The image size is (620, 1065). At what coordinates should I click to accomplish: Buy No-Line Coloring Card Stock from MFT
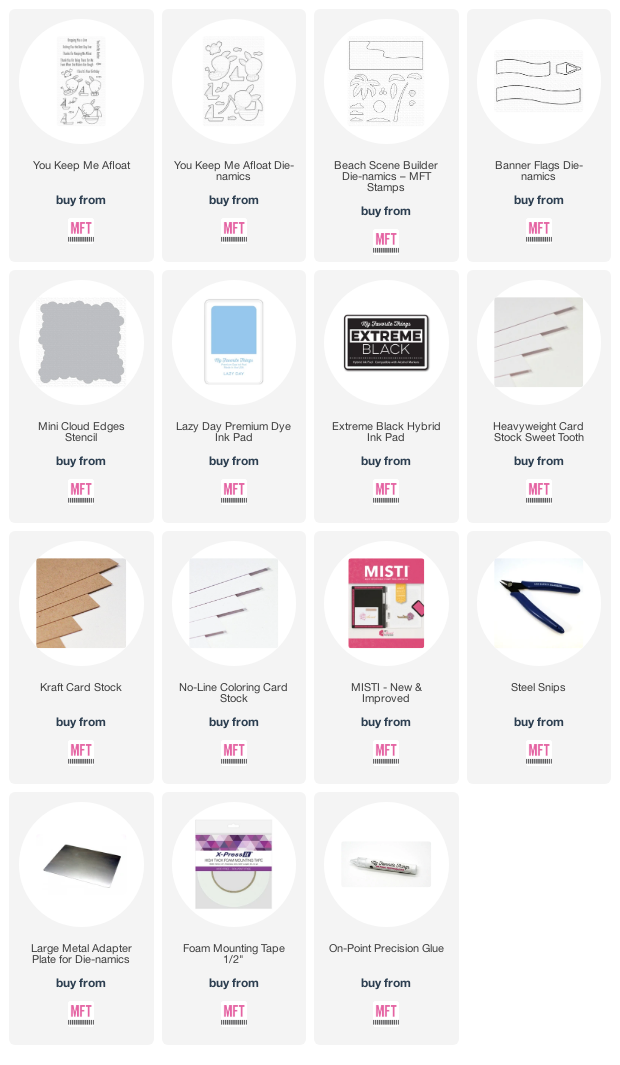234,751
